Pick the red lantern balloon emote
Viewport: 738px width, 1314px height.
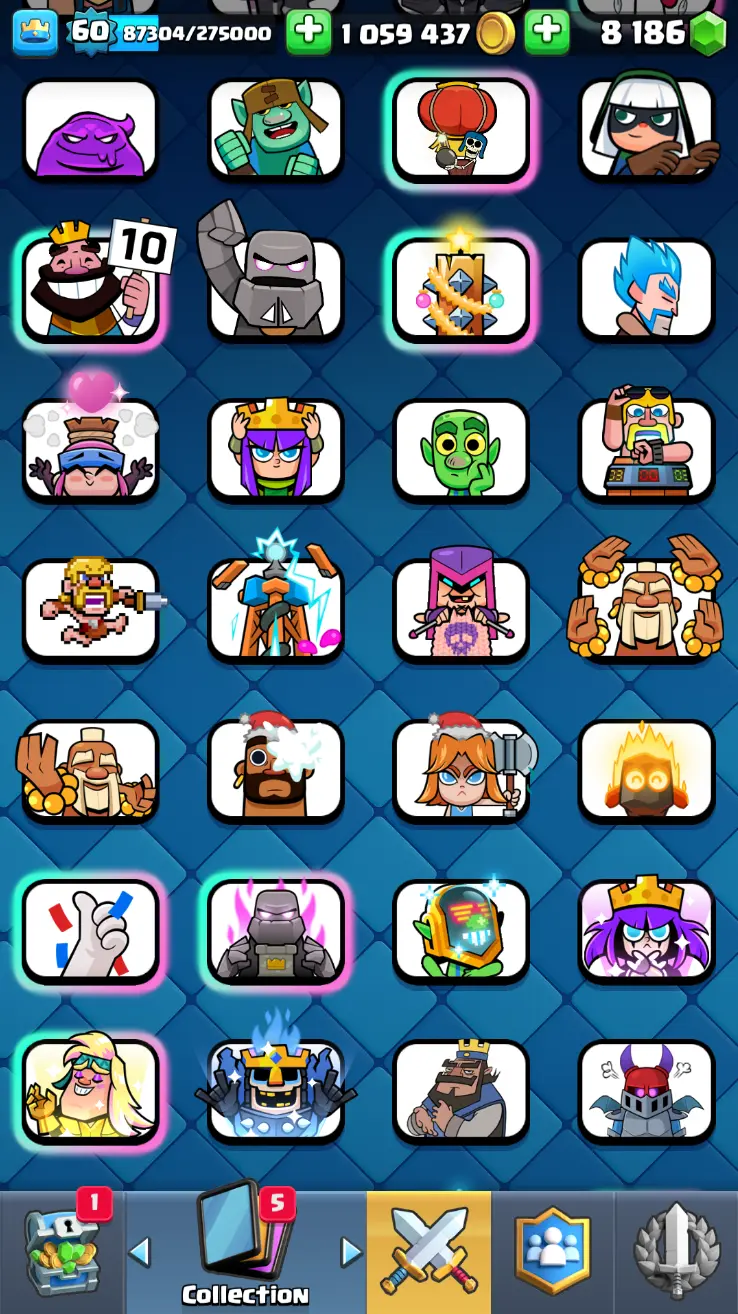[461, 130]
